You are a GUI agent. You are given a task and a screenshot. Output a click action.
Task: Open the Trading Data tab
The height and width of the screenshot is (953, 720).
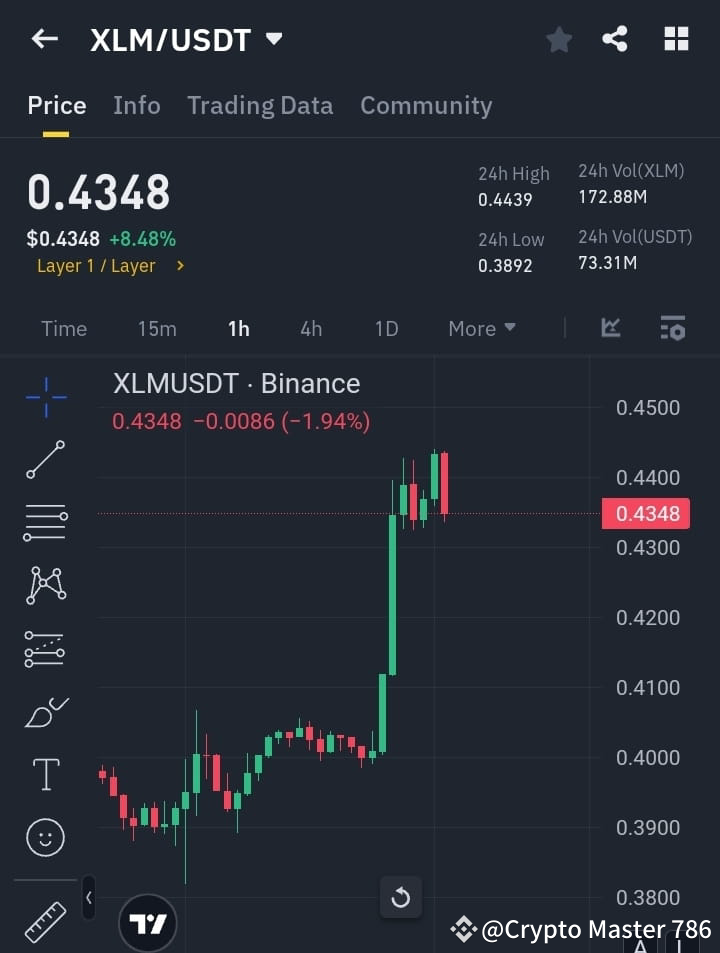point(260,105)
